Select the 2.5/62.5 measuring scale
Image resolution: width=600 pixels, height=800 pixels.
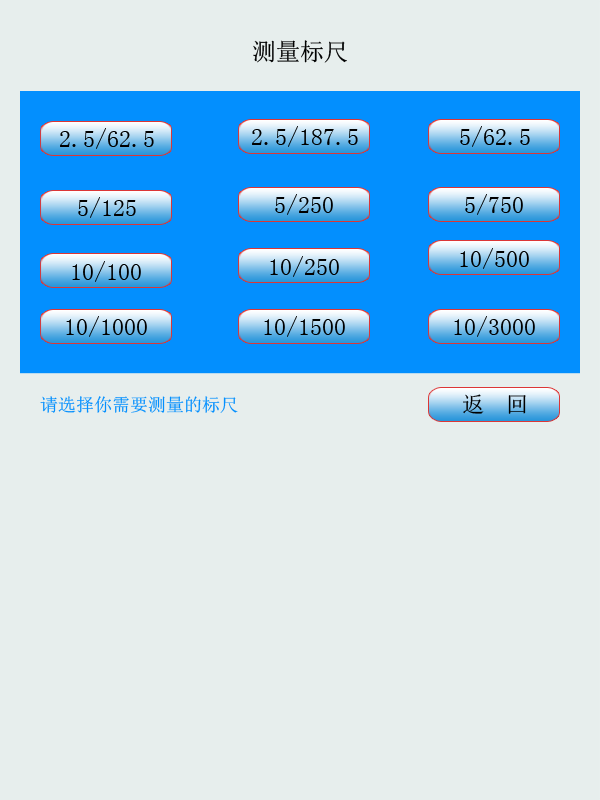[106, 139]
